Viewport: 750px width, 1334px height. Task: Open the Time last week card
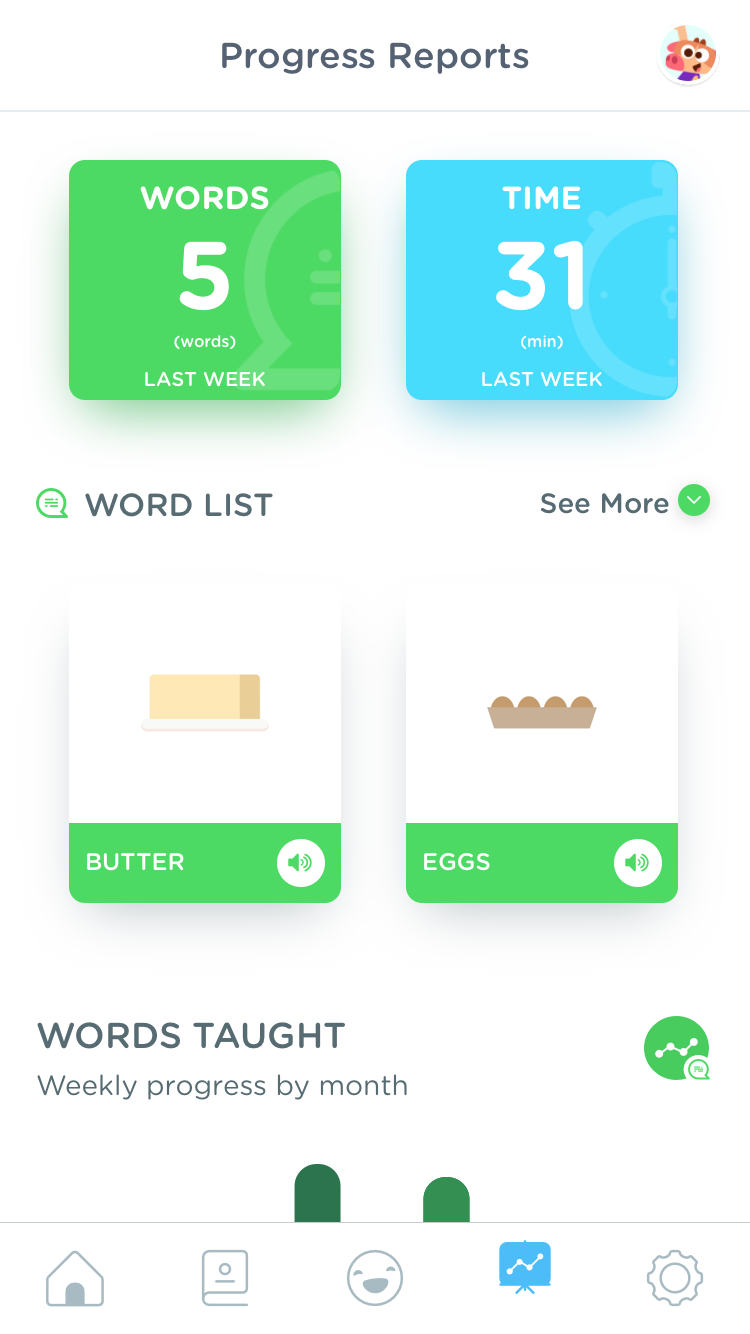coord(542,280)
